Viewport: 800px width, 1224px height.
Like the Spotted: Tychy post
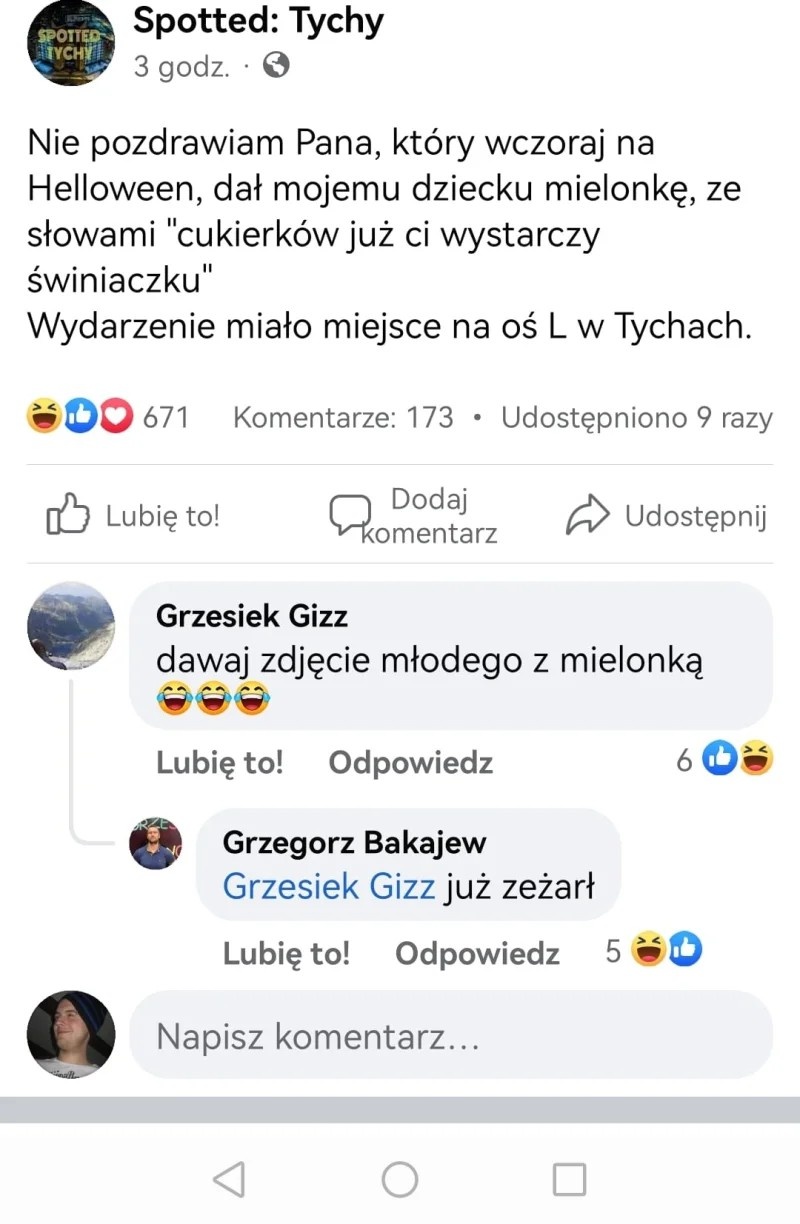pos(135,516)
